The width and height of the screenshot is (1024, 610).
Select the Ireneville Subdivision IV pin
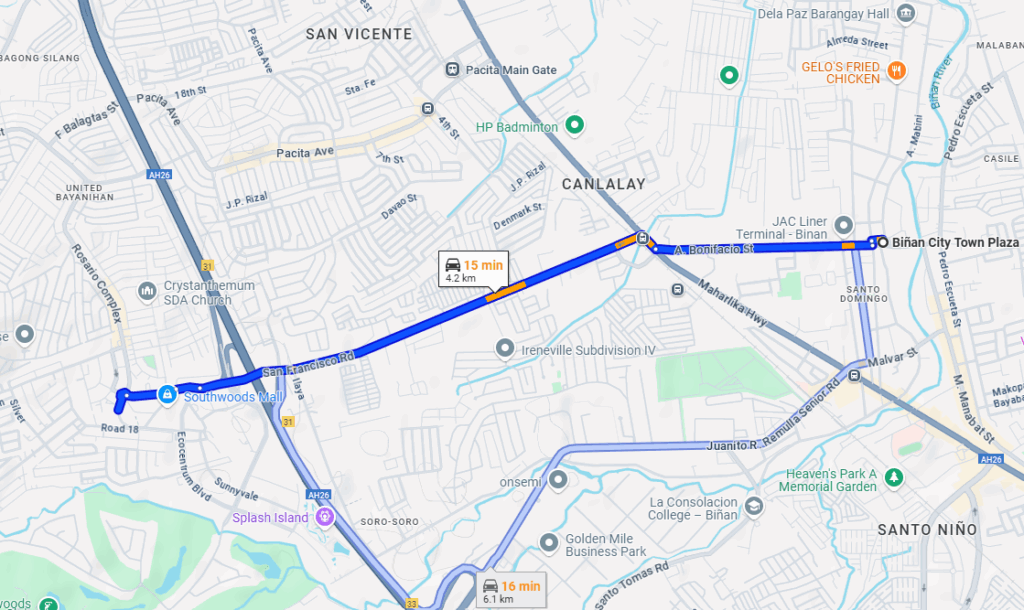click(x=506, y=348)
